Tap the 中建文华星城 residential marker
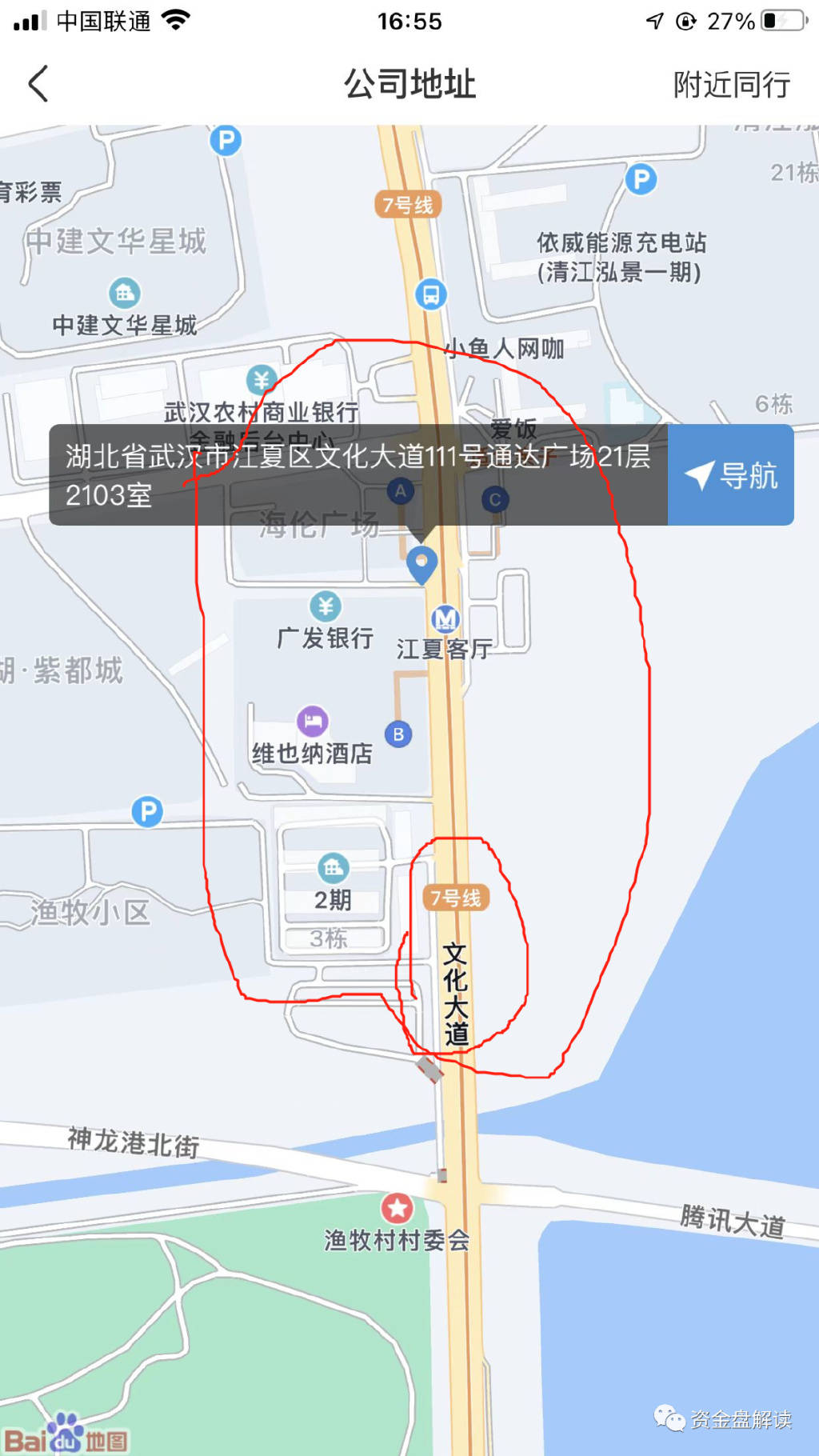This screenshot has width=819, height=1456. tap(124, 294)
